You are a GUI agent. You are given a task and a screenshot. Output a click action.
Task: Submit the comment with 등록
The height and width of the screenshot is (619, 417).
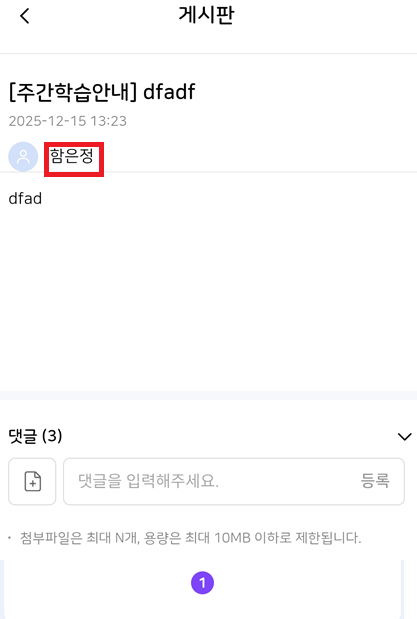tap(375, 480)
